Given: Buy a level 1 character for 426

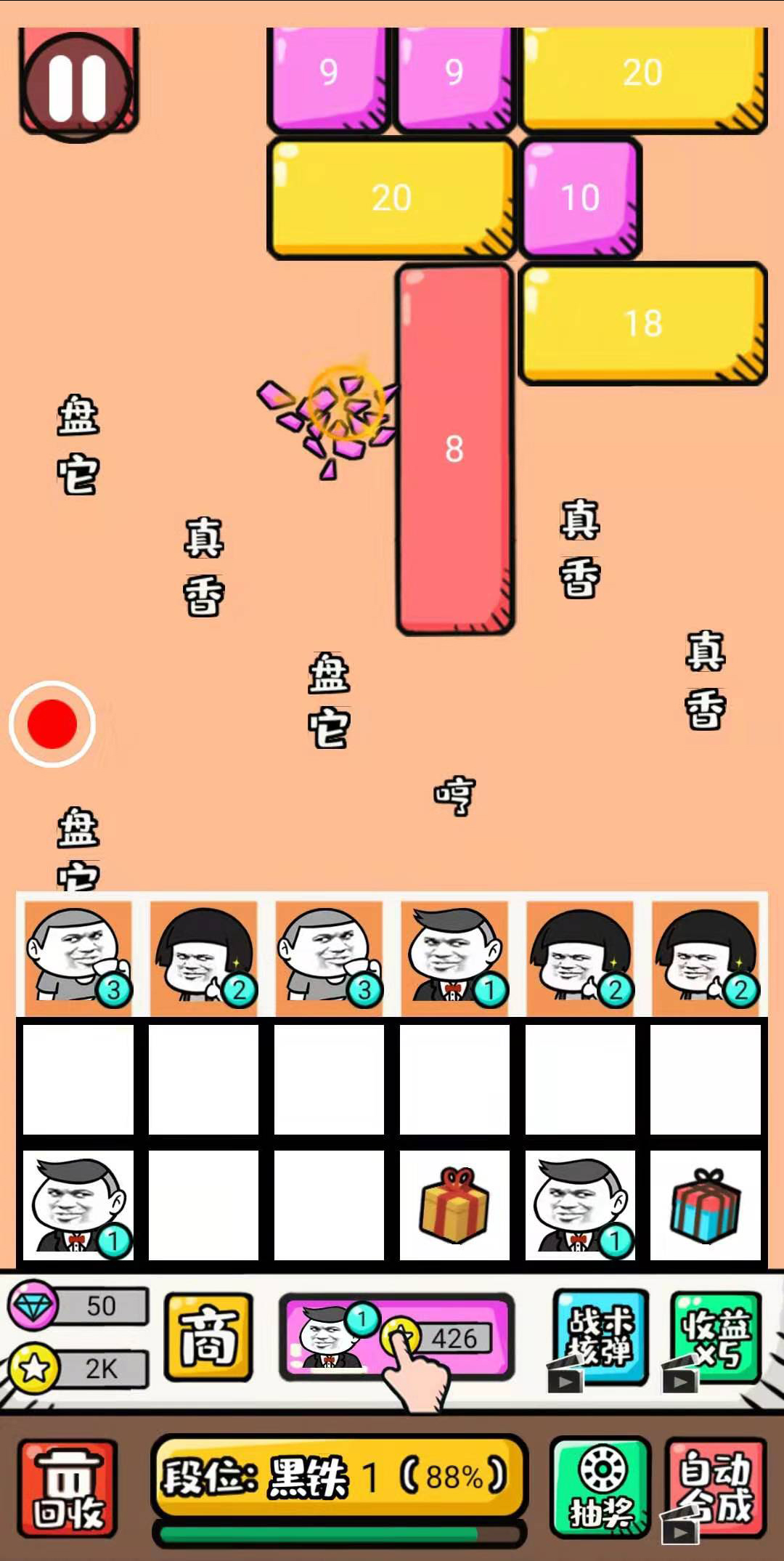Looking at the screenshot, I should (x=397, y=1337).
